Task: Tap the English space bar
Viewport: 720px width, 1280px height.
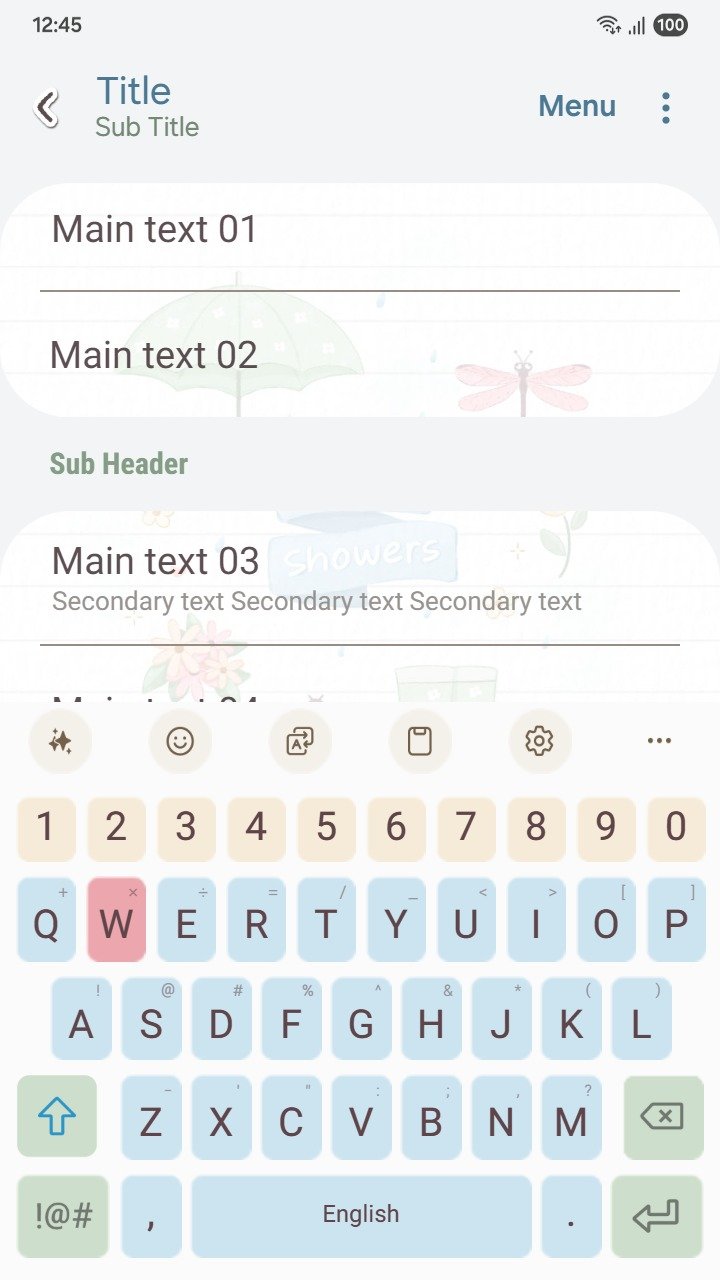Action: point(361,1215)
